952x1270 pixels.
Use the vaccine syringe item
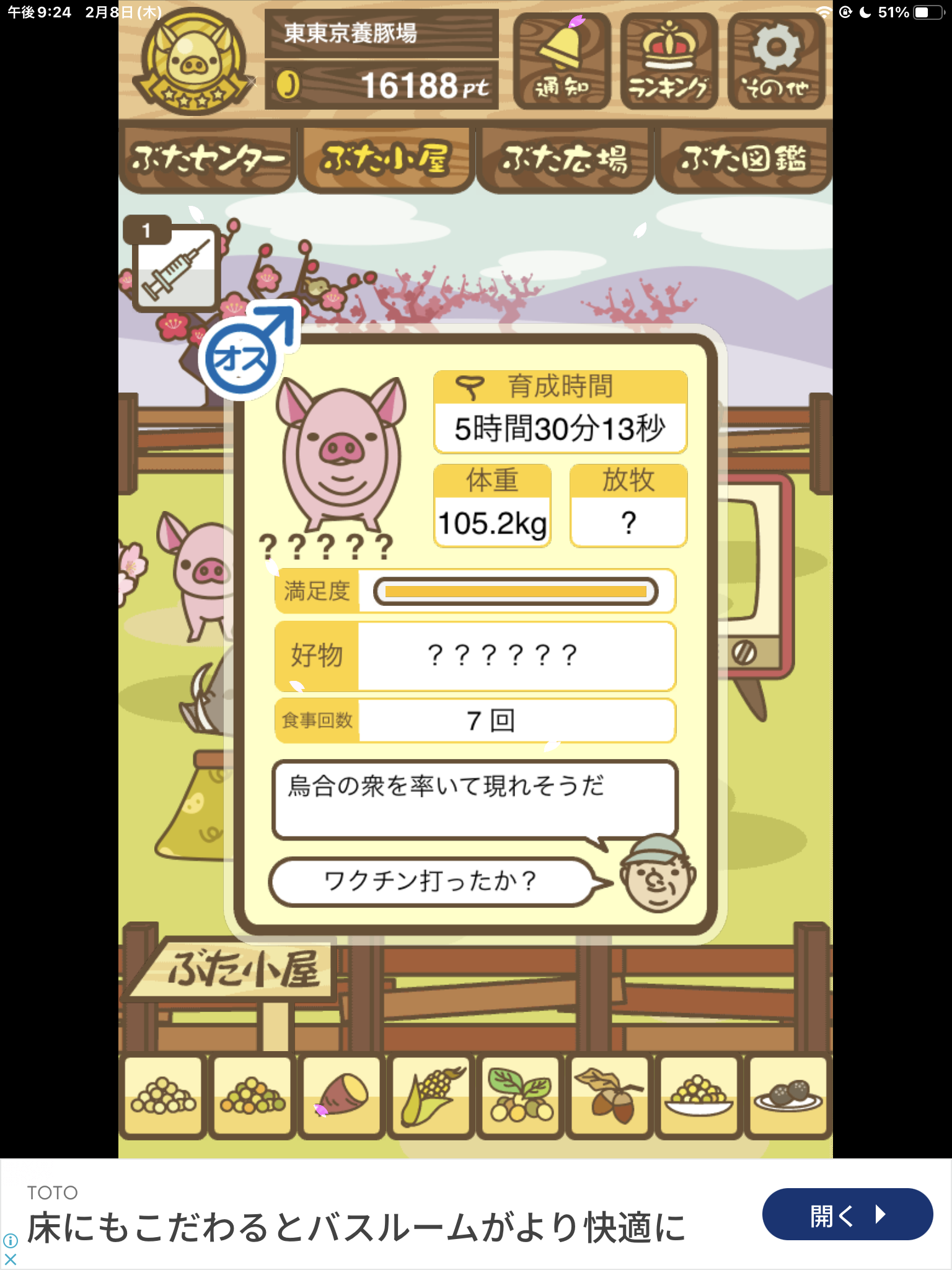[176, 268]
